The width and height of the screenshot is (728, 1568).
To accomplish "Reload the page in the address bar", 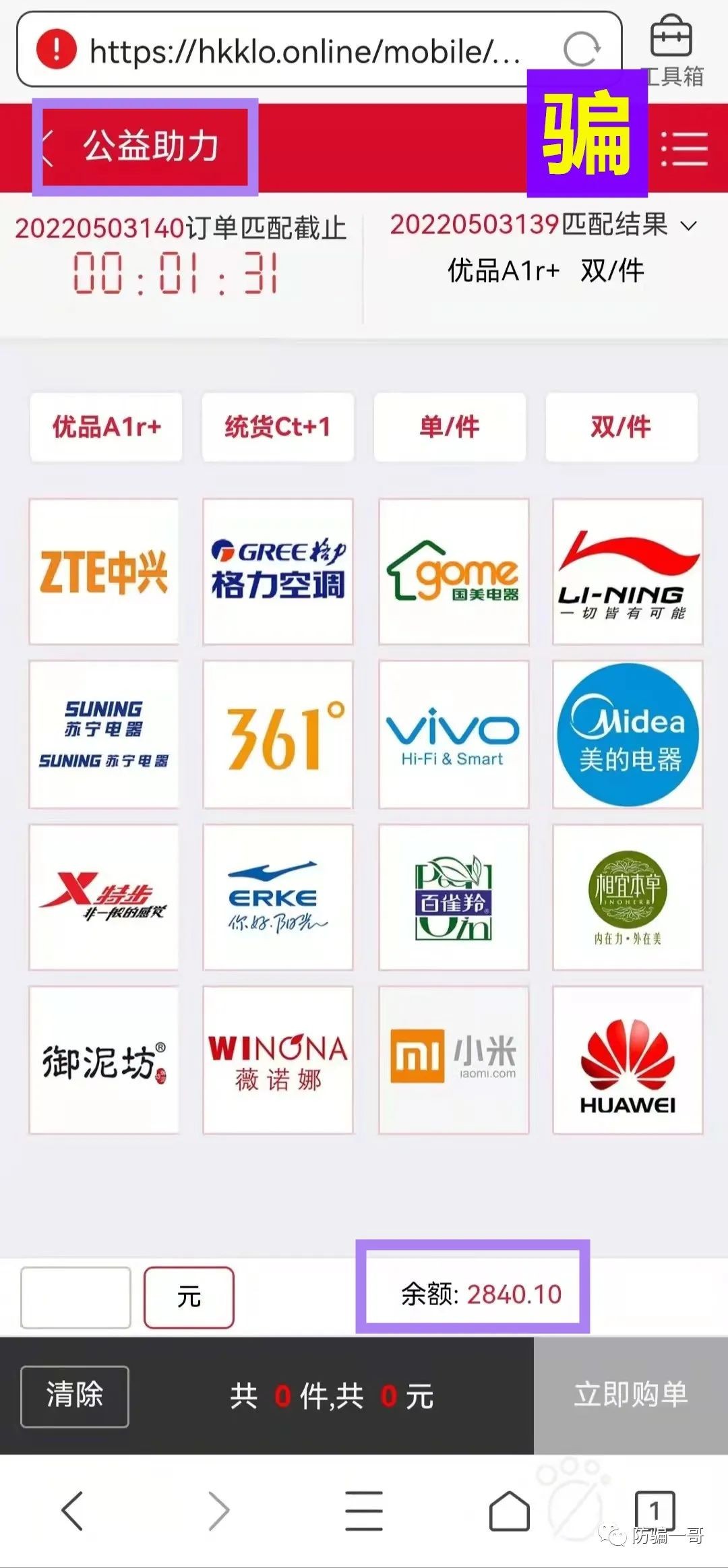I will click(581, 50).
